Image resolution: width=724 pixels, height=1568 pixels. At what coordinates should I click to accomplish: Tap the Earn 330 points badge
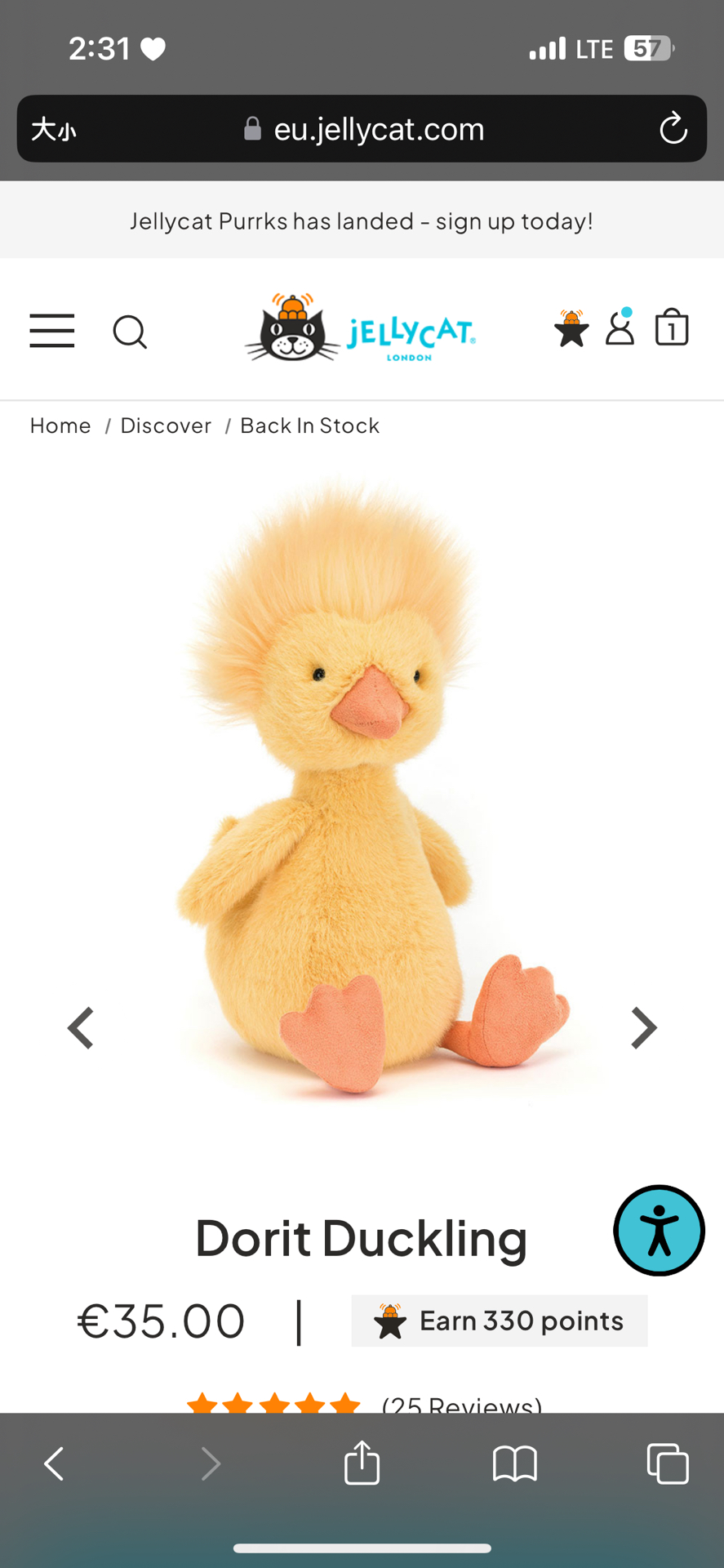pos(500,1321)
